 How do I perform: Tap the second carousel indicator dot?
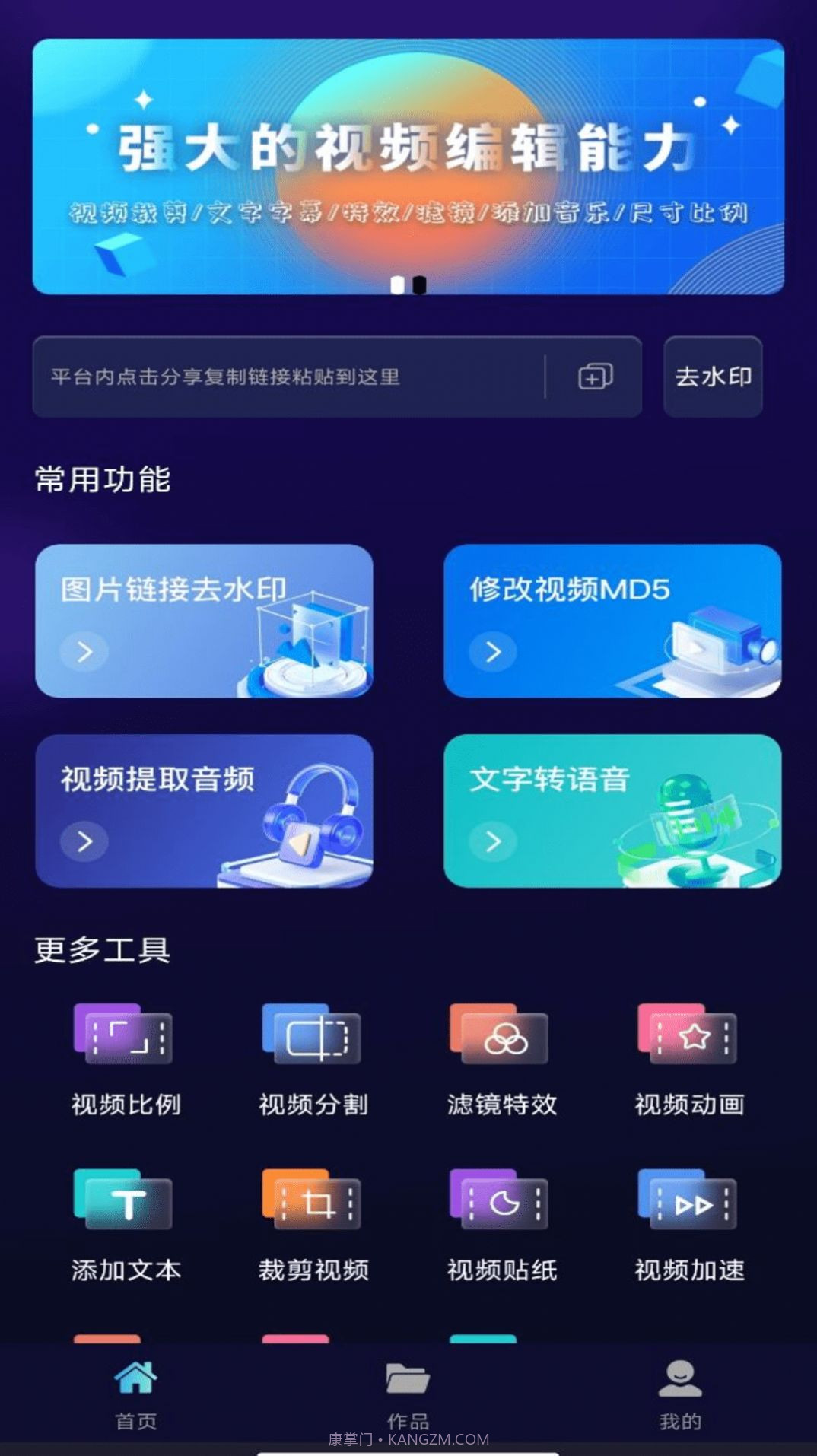tap(418, 284)
